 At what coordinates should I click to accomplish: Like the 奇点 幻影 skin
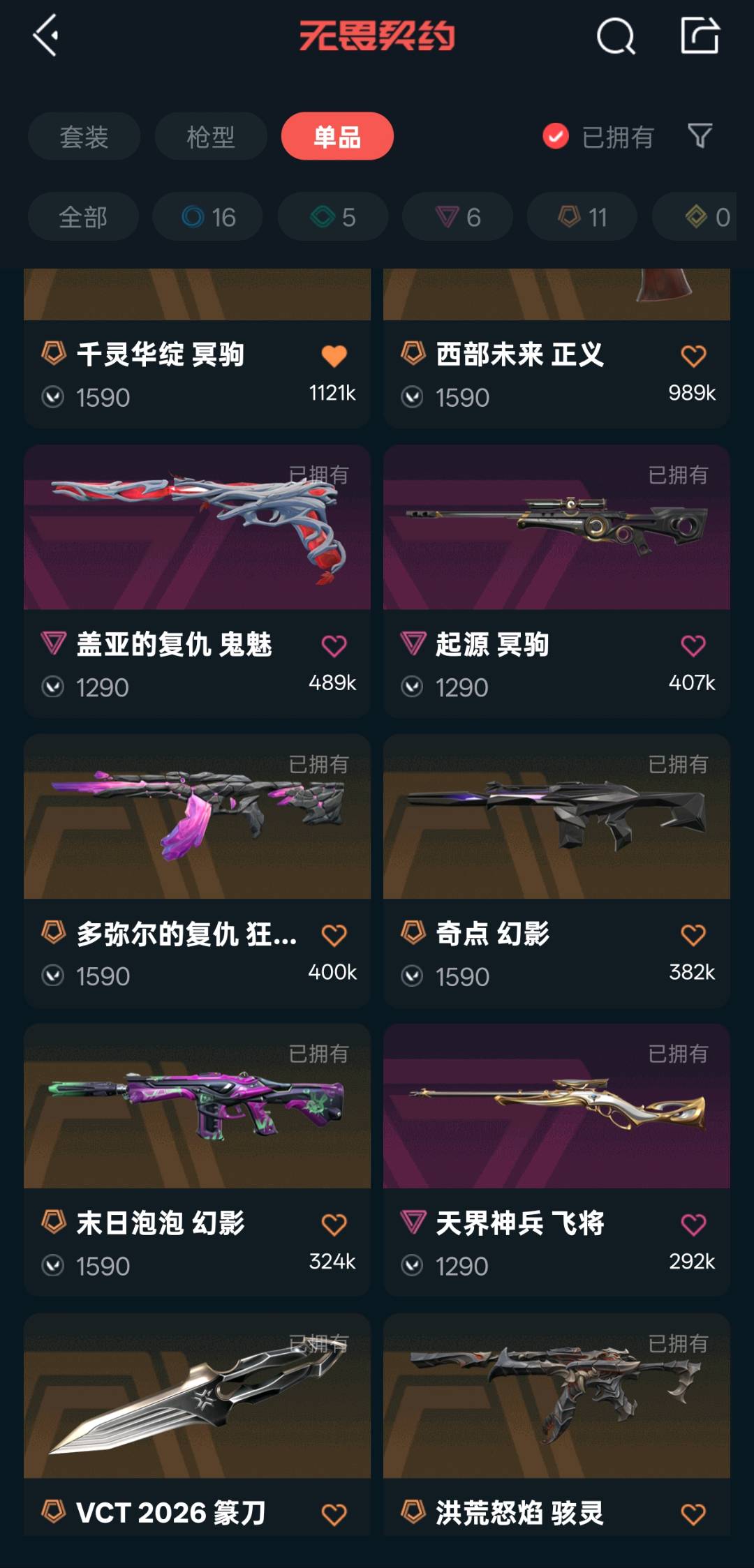click(693, 934)
